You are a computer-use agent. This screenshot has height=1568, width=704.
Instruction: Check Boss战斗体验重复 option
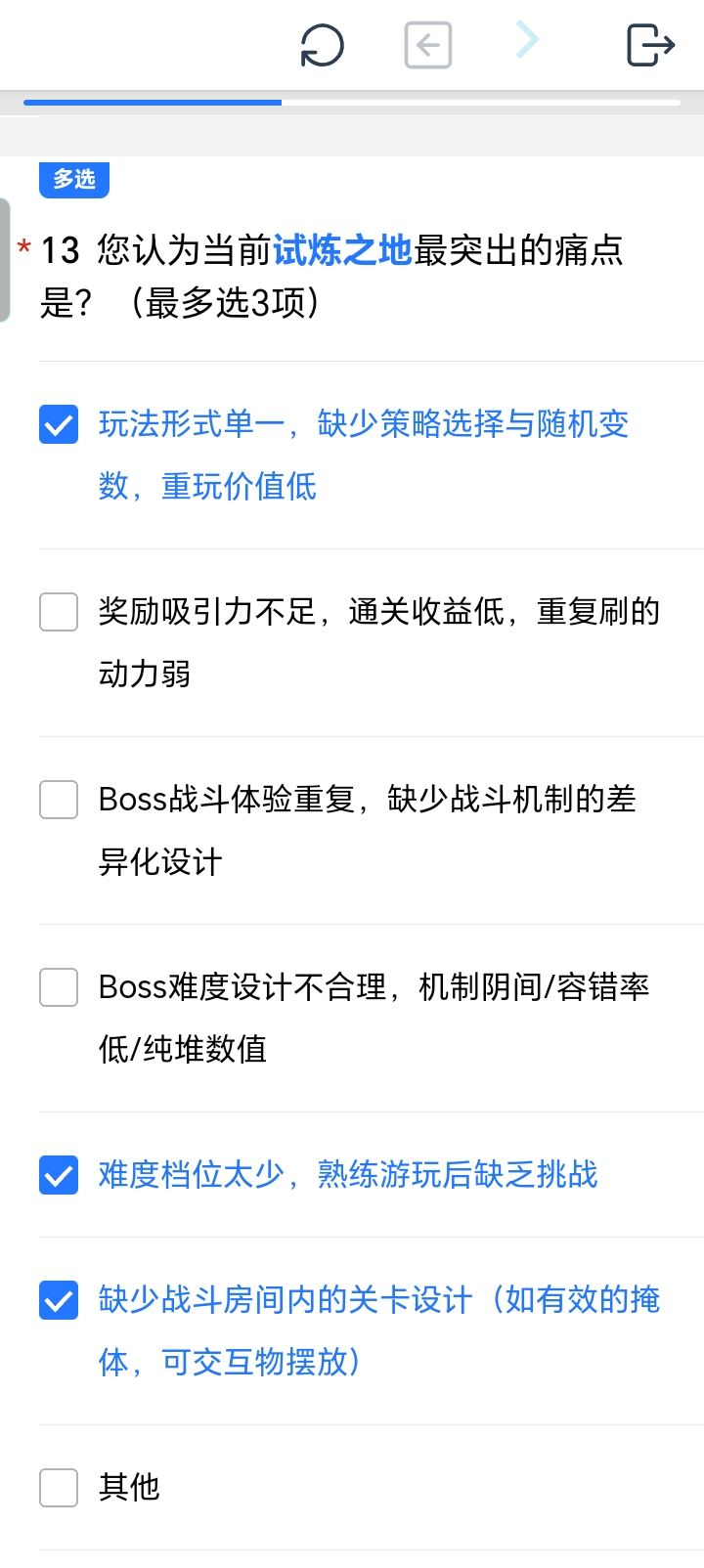point(59,800)
